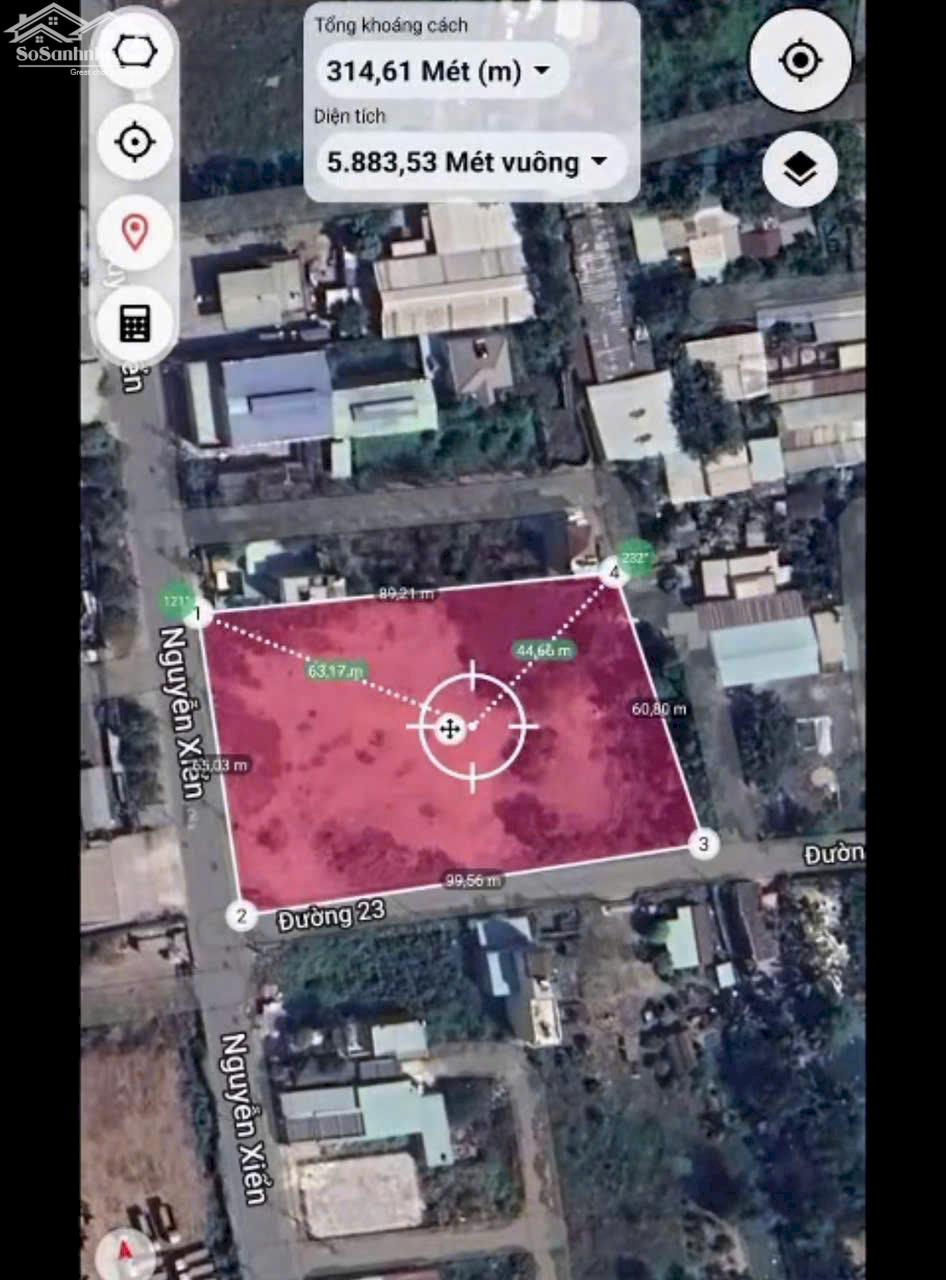946x1280 pixels.
Task: Select polygon vertex point 3
Action: coord(703,844)
